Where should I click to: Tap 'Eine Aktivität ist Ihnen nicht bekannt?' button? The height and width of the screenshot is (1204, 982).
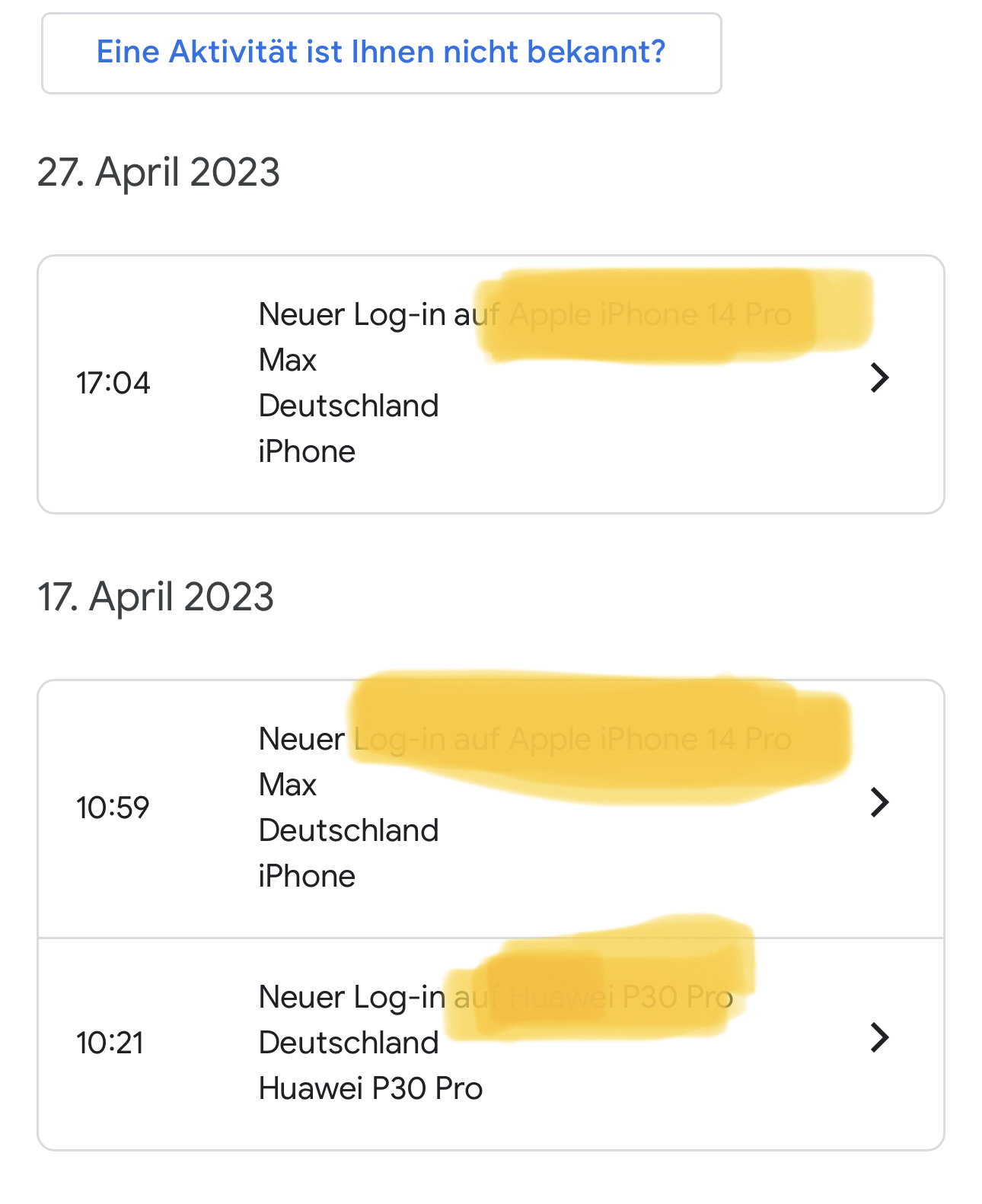pyautogui.click(x=381, y=53)
